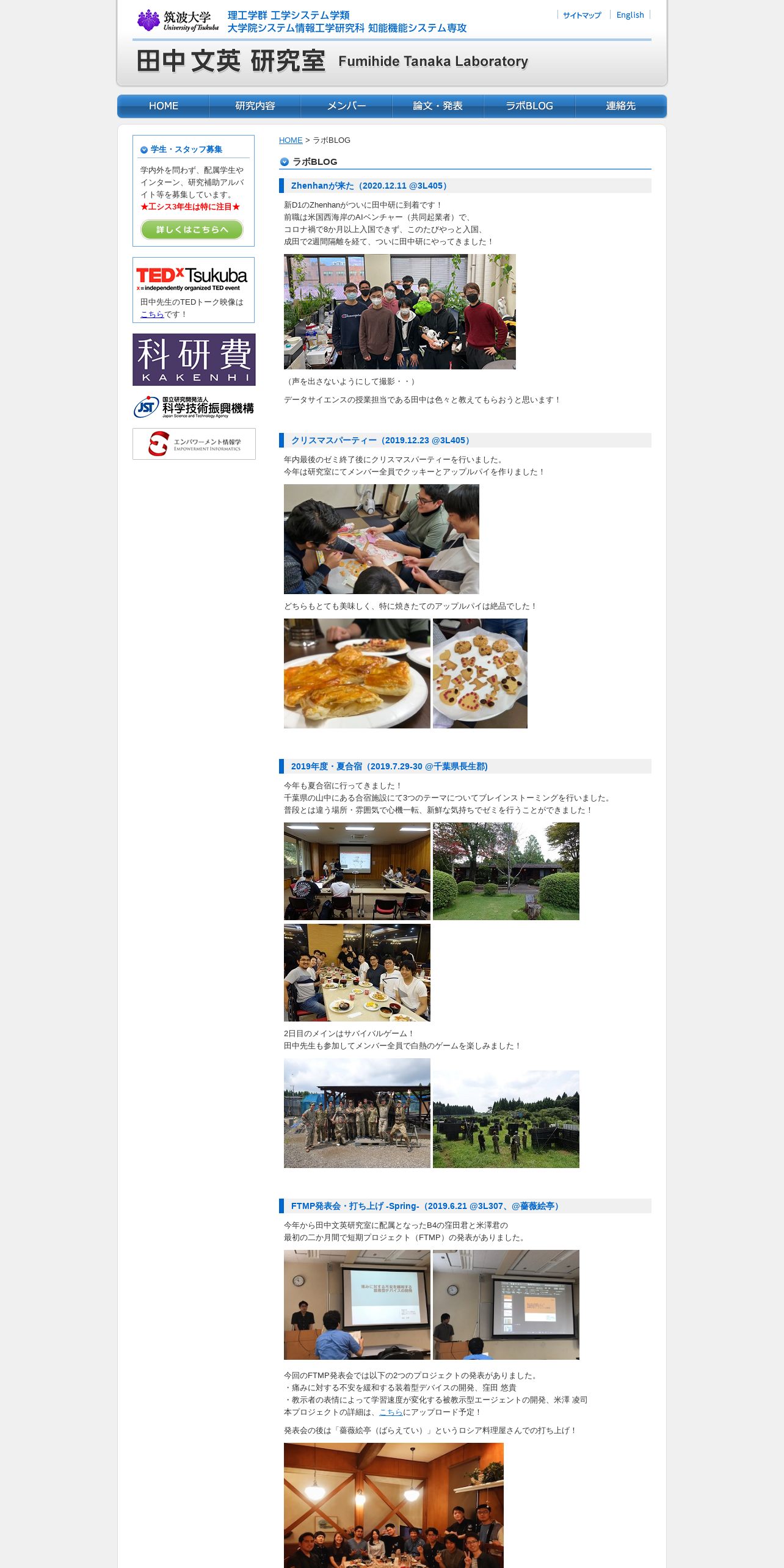Open the こちら link for TED talk video
This screenshot has height=1568, width=784.
[x=152, y=314]
